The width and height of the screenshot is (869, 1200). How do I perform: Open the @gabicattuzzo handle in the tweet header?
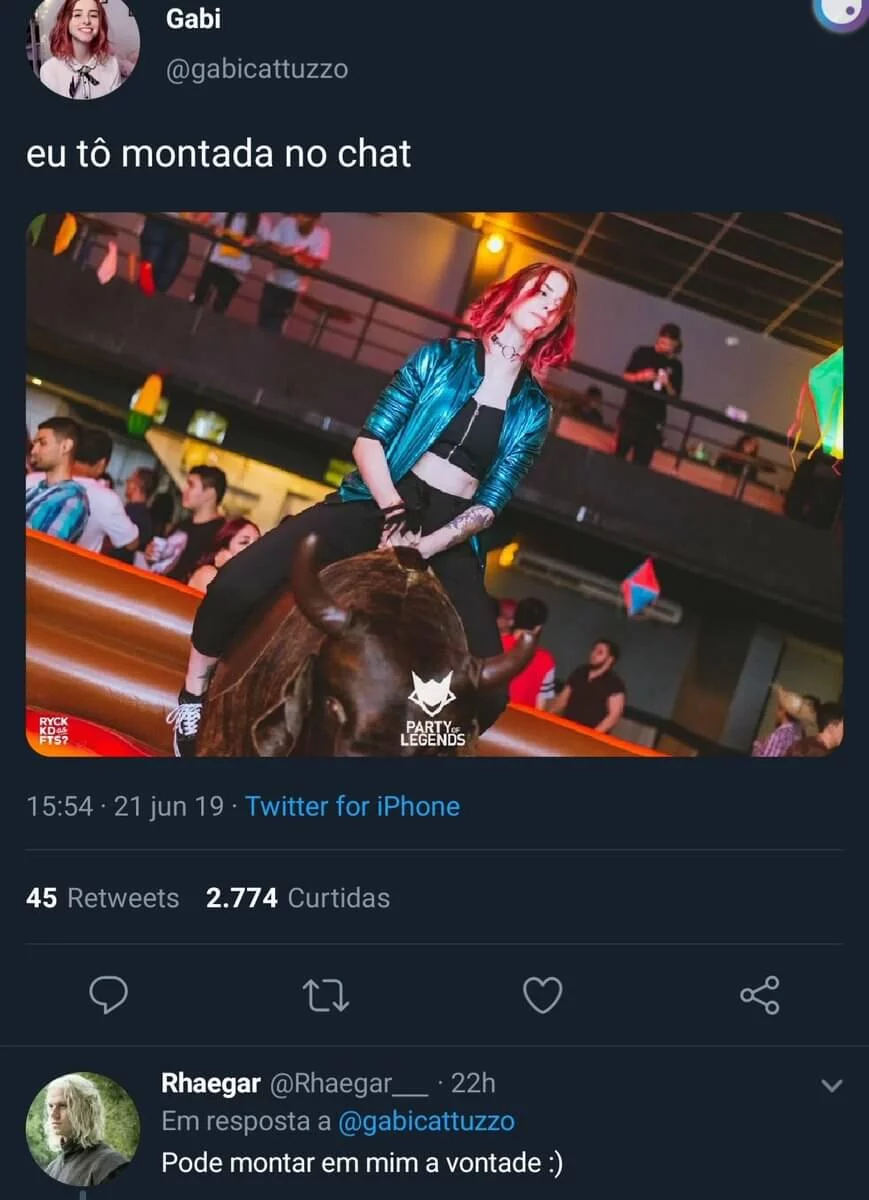(257, 70)
